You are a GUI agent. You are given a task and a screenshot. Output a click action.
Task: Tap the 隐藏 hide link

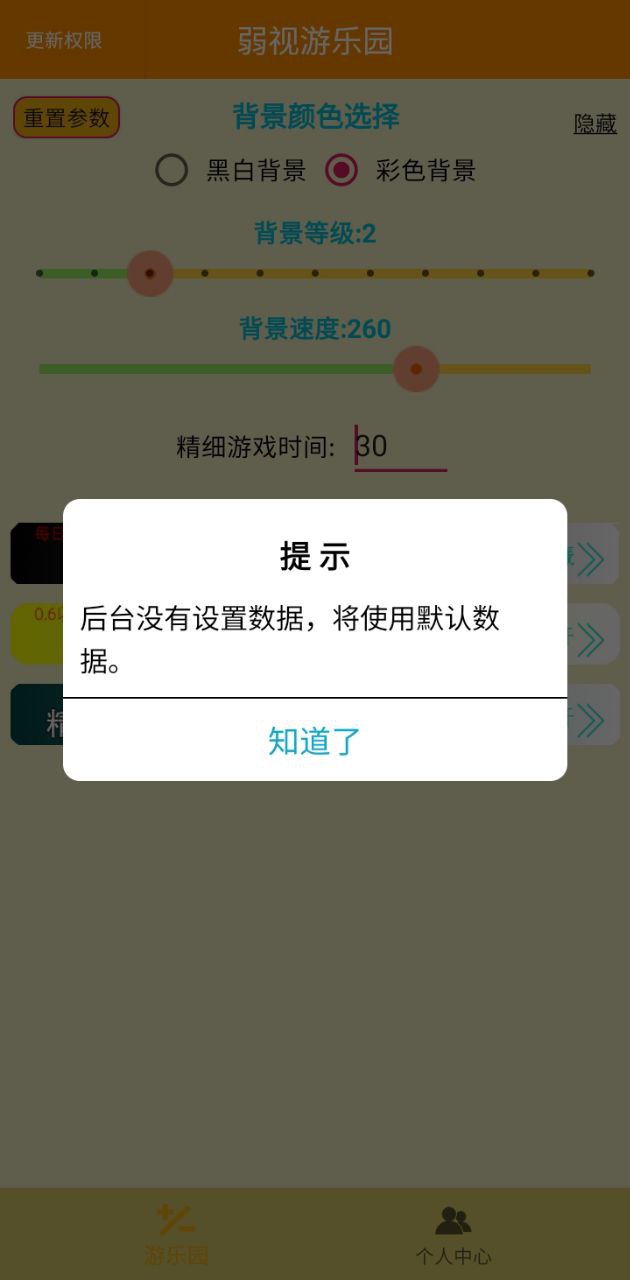point(594,123)
